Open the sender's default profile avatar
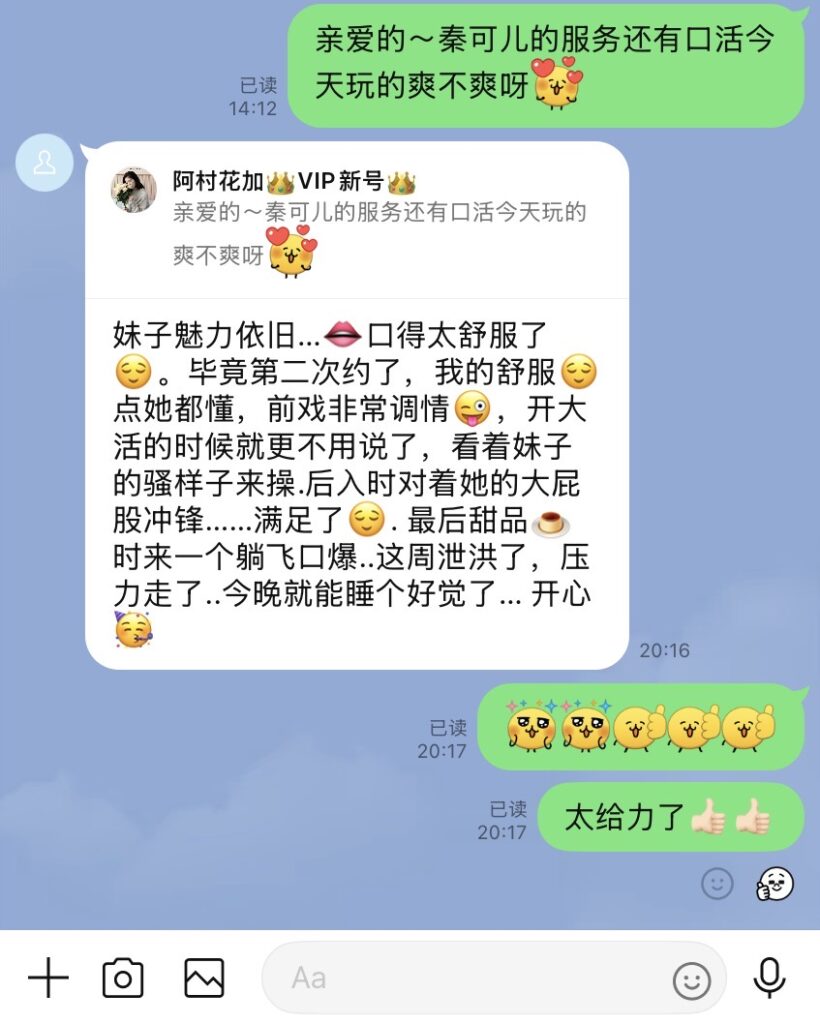 [x=44, y=163]
